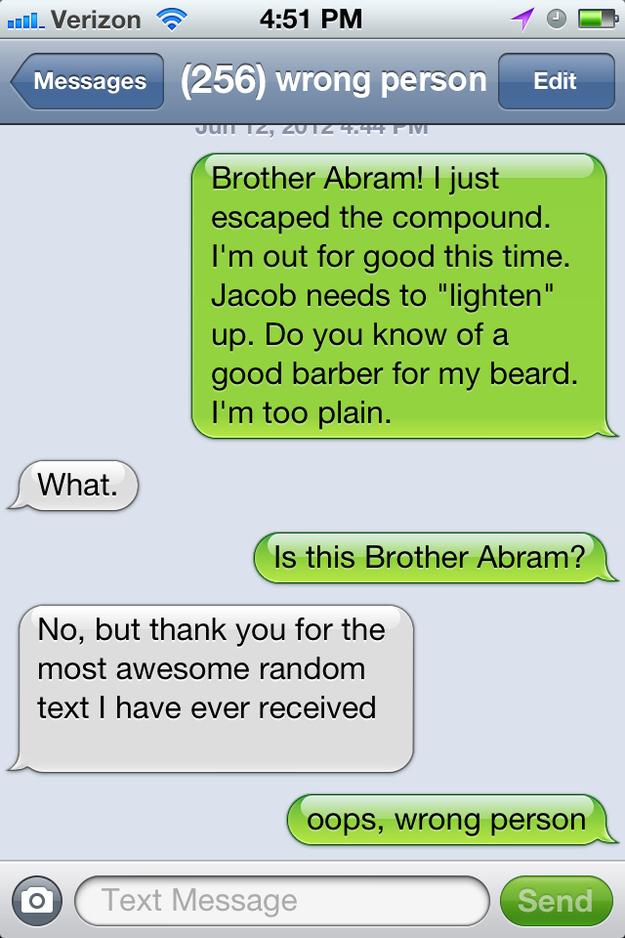Tap the Edit button

[555, 81]
